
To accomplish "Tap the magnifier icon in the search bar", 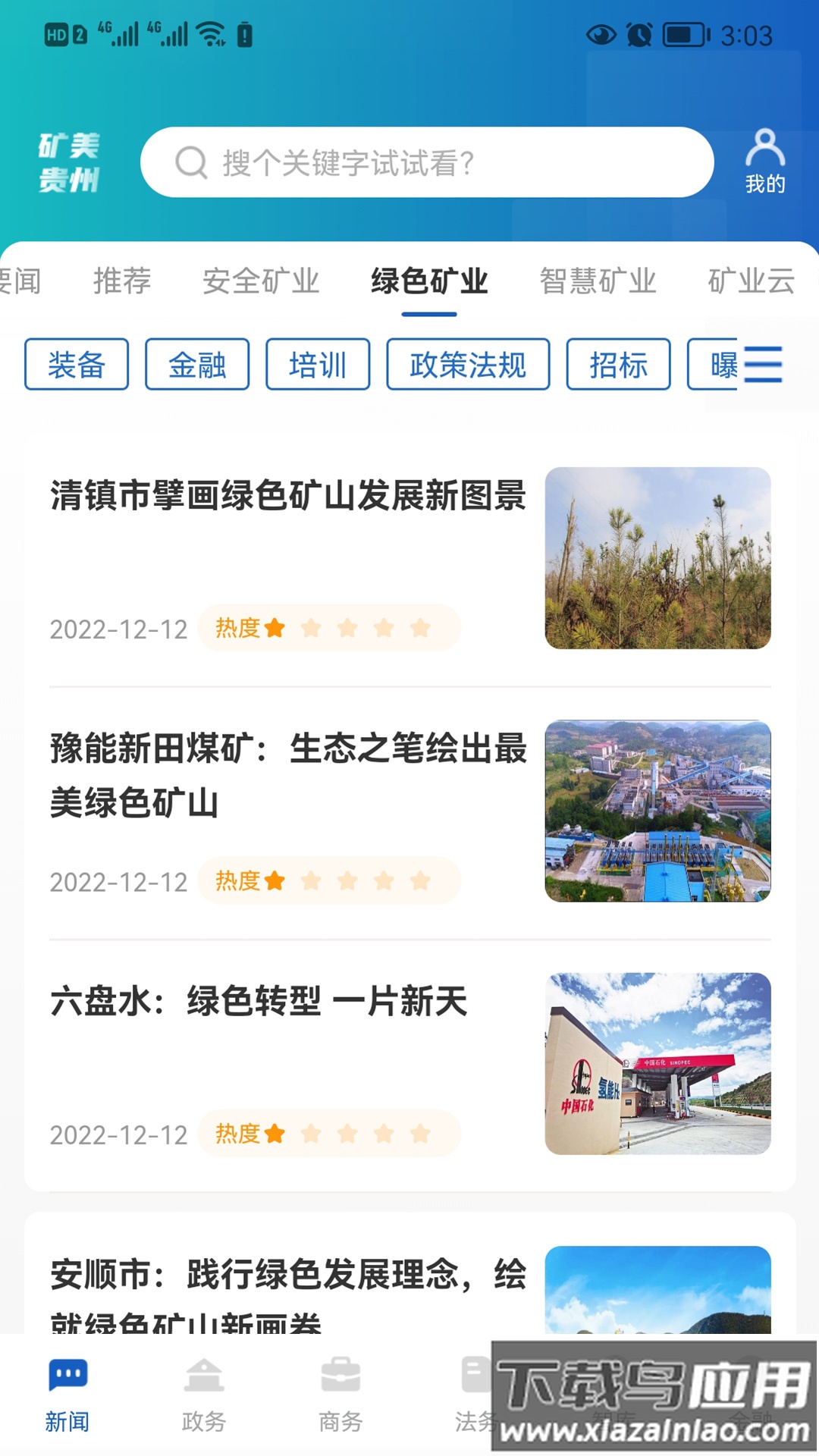I will (190, 161).
